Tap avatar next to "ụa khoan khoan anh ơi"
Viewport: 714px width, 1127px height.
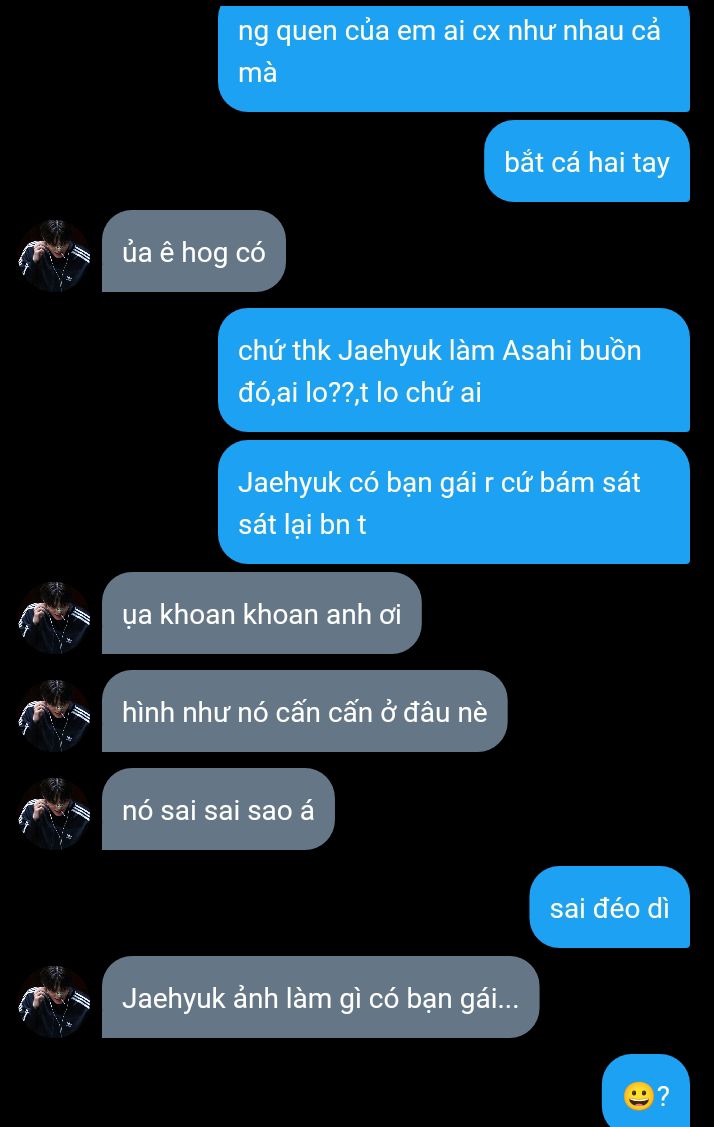coord(54,618)
